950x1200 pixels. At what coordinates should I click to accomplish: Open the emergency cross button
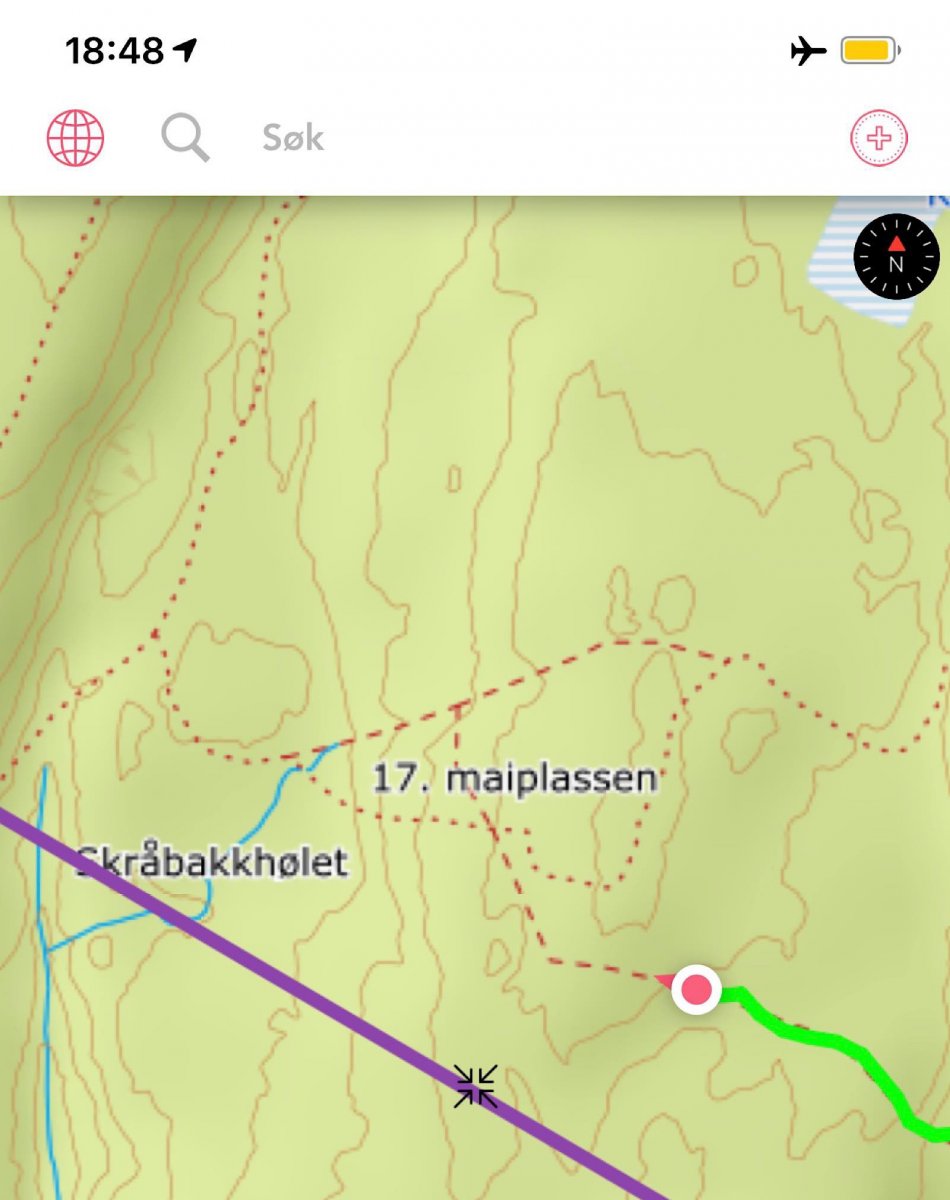click(878, 138)
